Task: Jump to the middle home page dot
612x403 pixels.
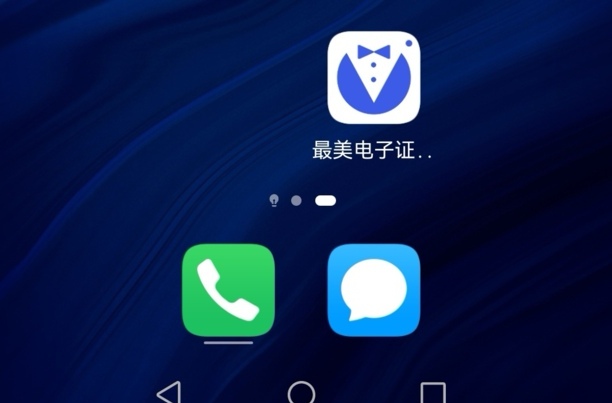Action: [296, 201]
